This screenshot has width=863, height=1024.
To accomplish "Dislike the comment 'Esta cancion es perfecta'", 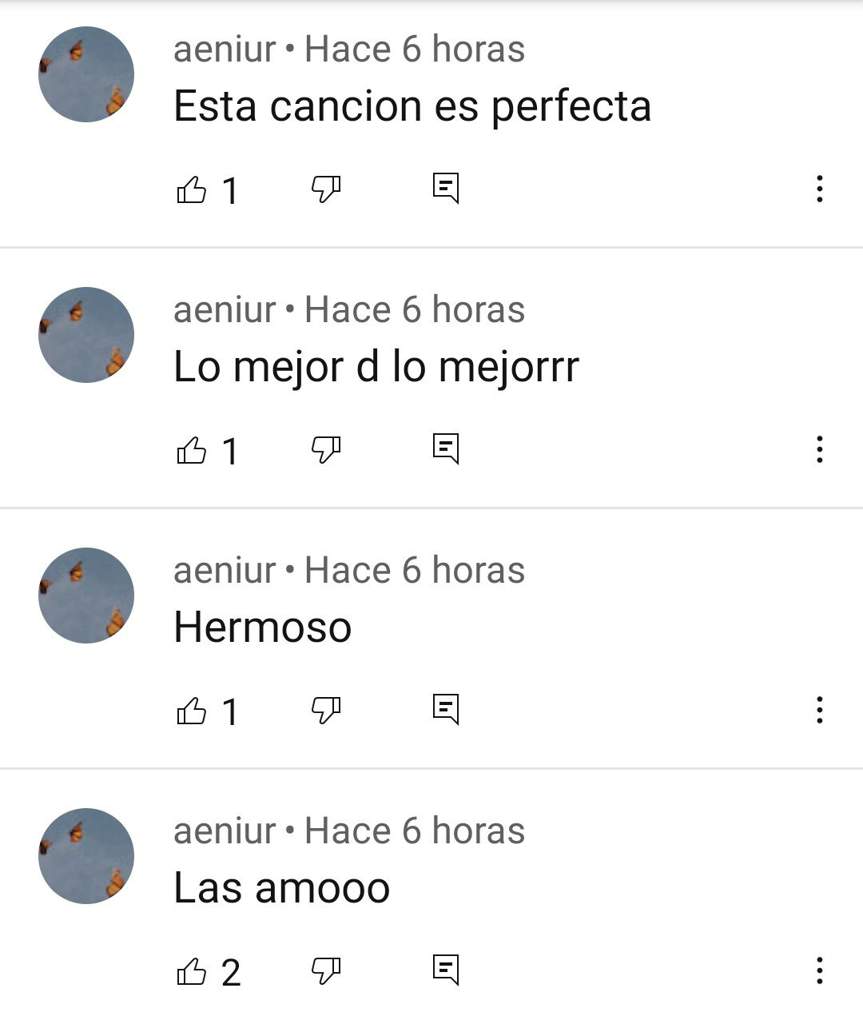I will coord(326,188).
